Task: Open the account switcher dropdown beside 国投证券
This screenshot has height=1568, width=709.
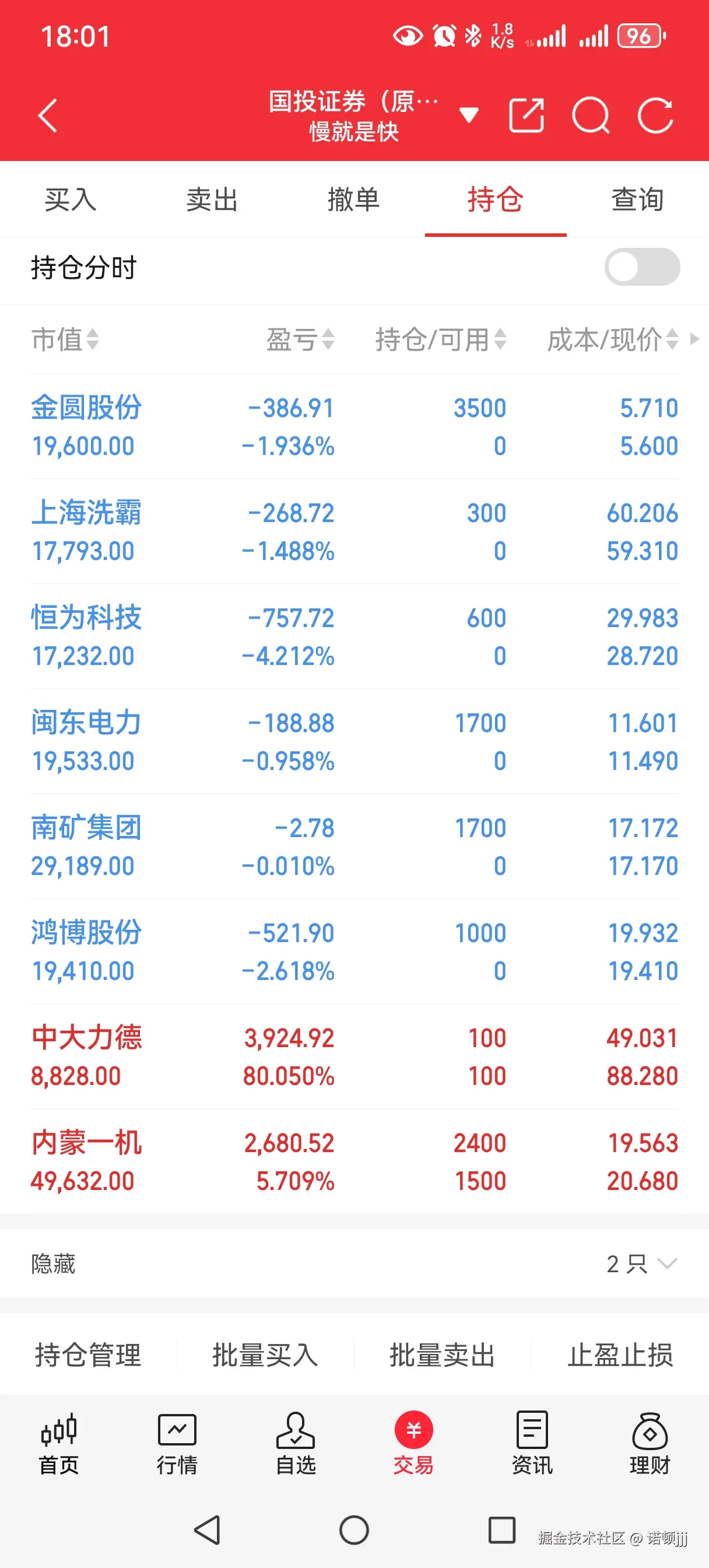Action: pyautogui.click(x=469, y=114)
